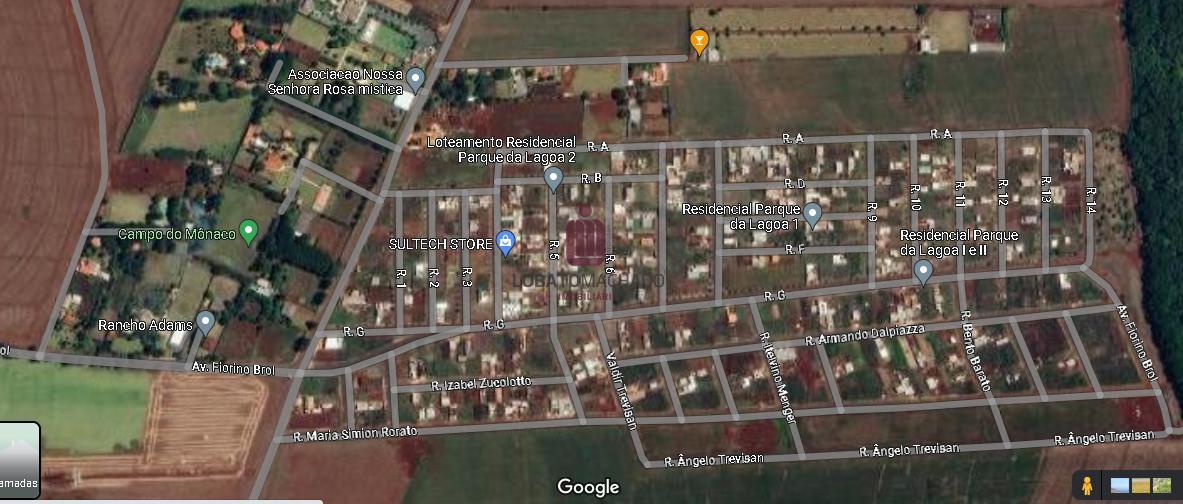Activate the Street View pegman
Viewport: 1183px width, 504px height.
click(x=1087, y=486)
